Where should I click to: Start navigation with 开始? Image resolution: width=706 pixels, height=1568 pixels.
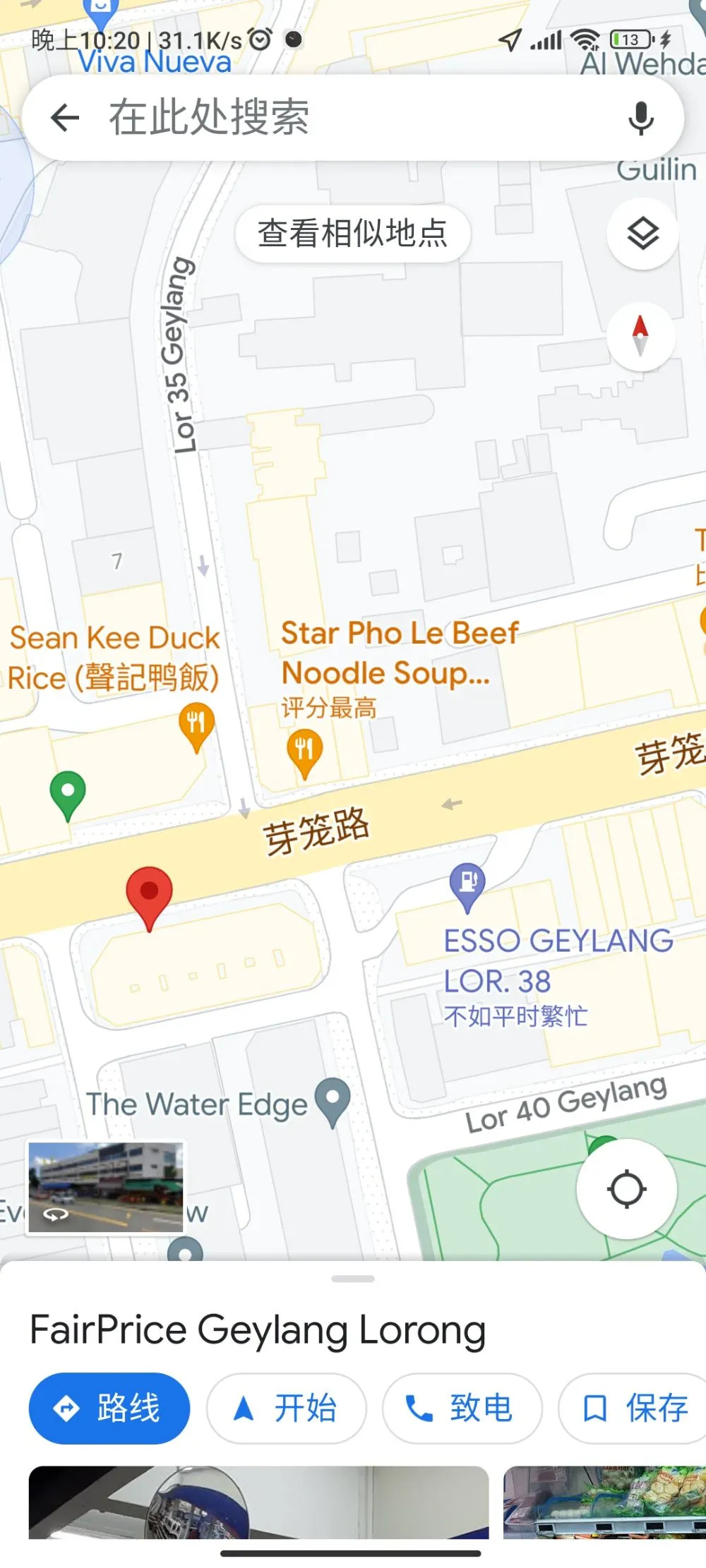(x=287, y=1408)
